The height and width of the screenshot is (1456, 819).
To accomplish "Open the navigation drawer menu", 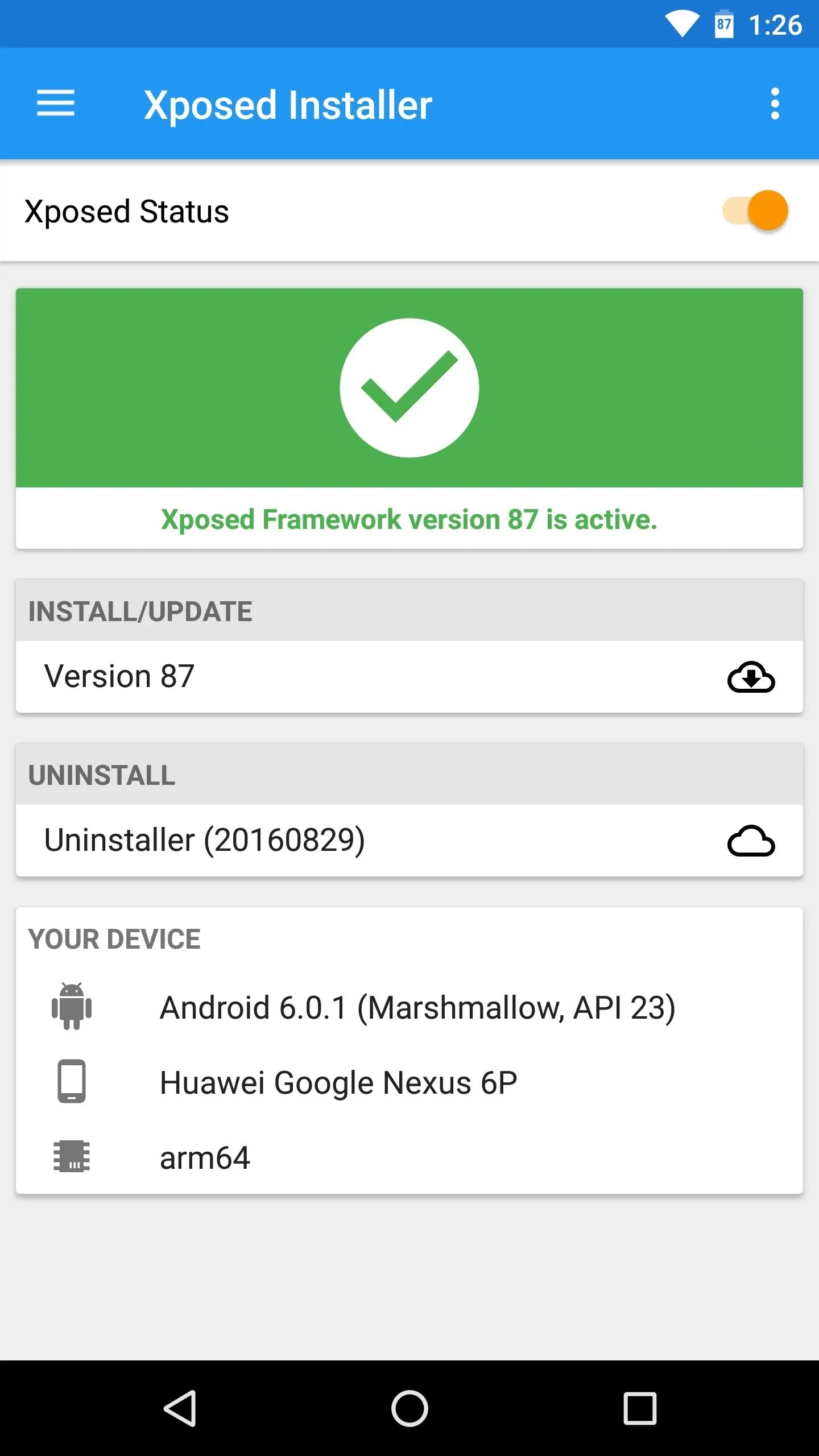I will click(x=56, y=104).
